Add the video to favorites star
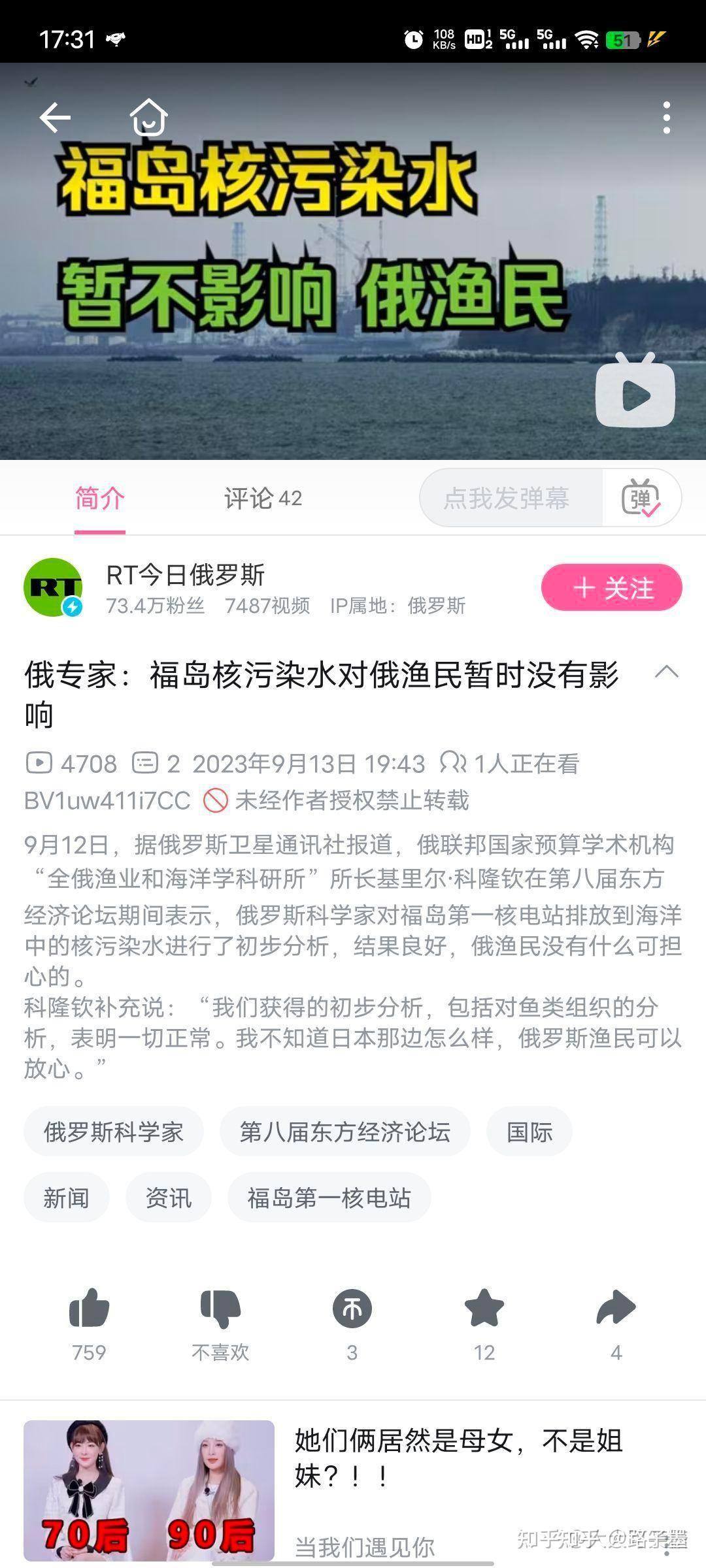The image size is (706, 1568). (x=484, y=1309)
